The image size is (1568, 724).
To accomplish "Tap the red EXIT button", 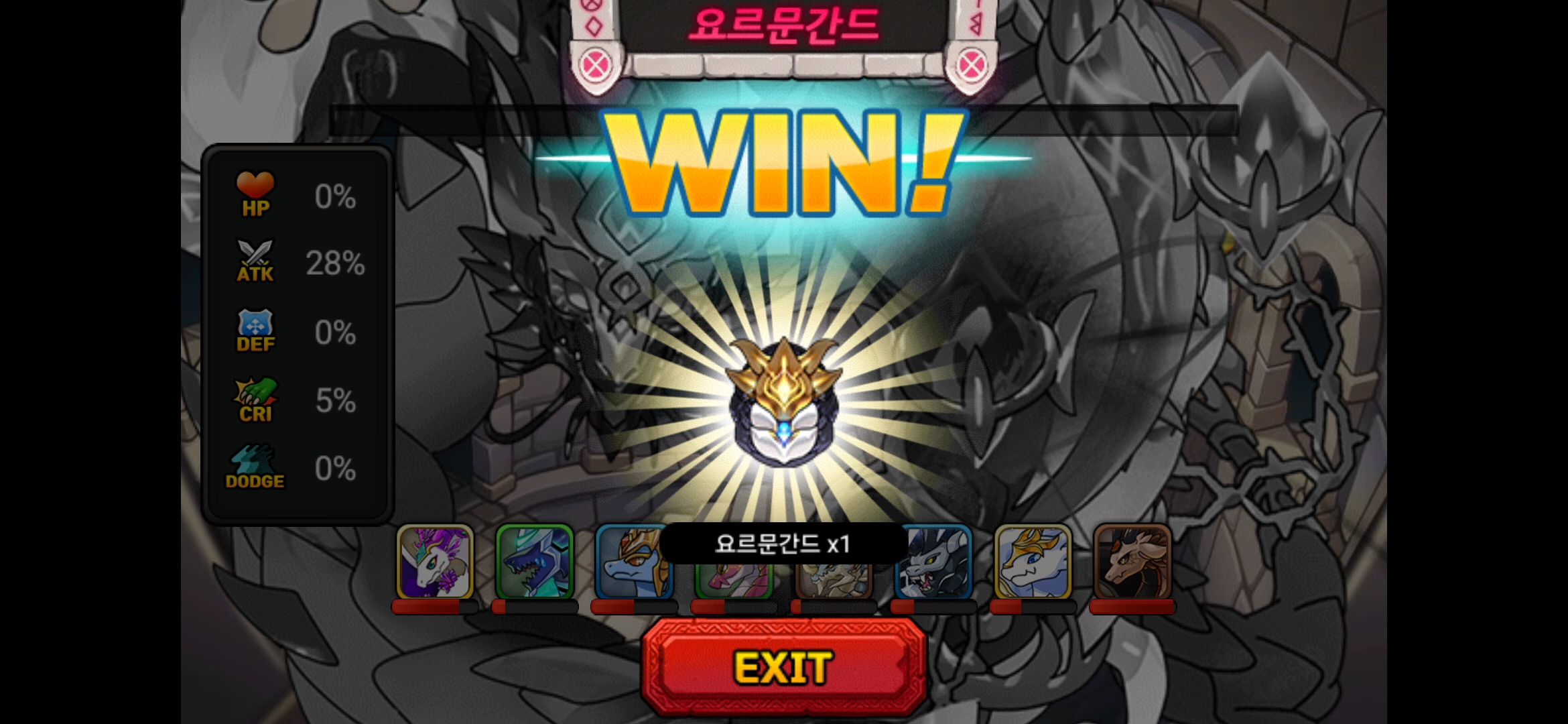I will tap(783, 668).
